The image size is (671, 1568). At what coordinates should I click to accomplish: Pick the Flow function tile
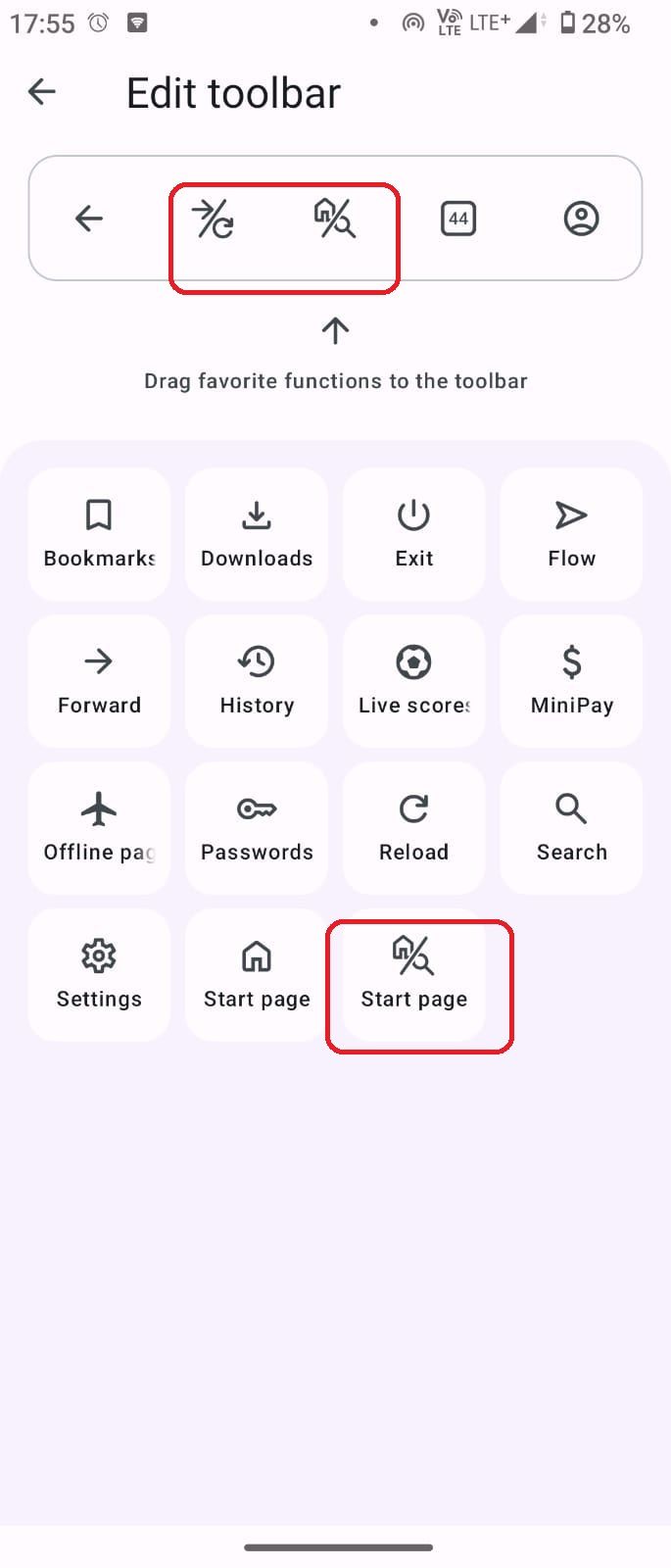pyautogui.click(x=571, y=534)
